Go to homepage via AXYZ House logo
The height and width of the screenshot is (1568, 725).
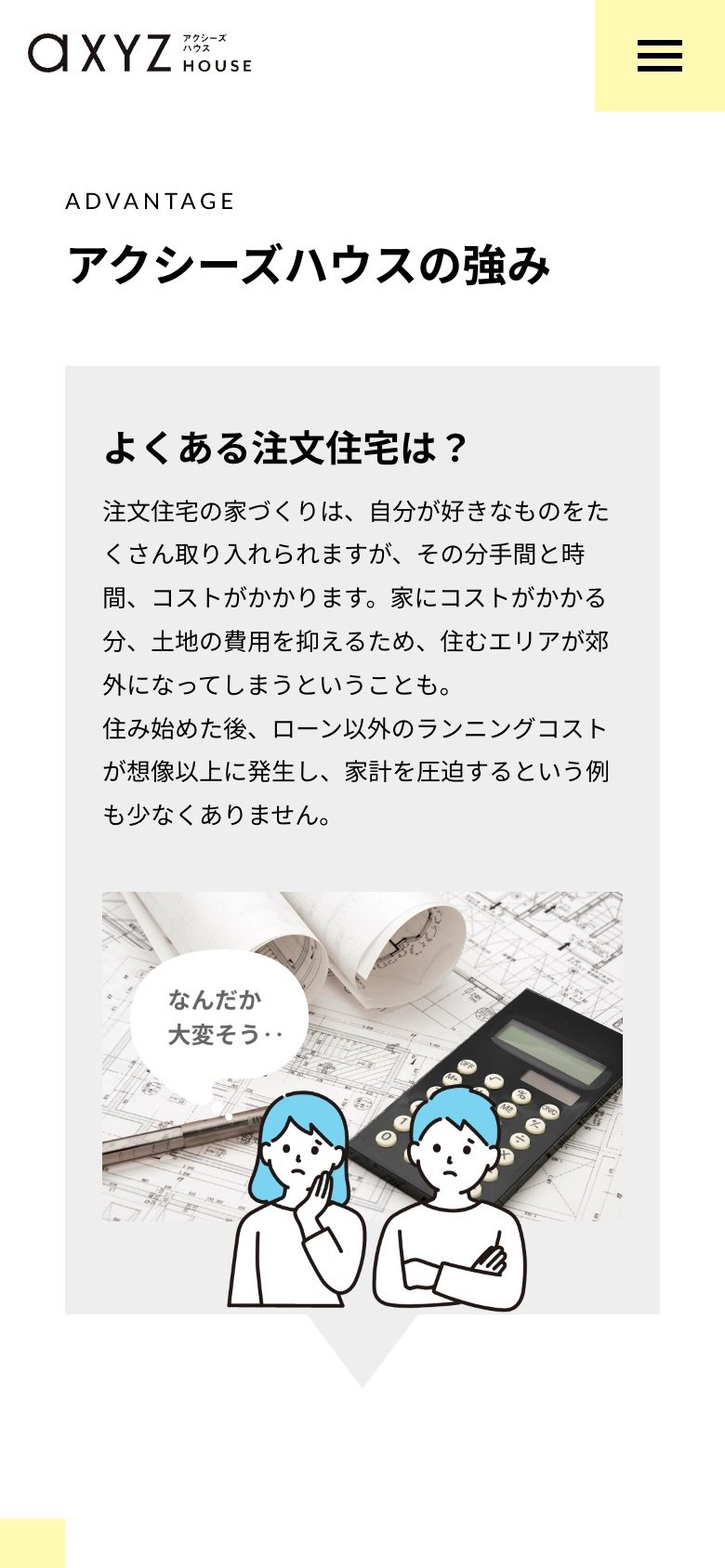tap(140, 53)
